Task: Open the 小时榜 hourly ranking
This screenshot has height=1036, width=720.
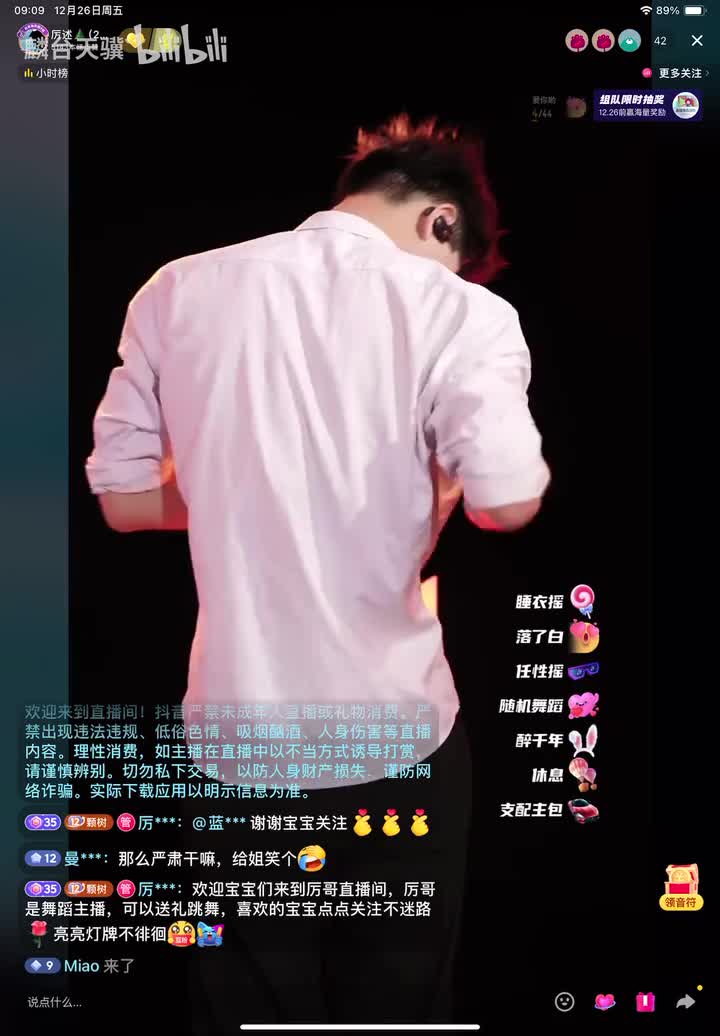Action: pyautogui.click(x=46, y=73)
